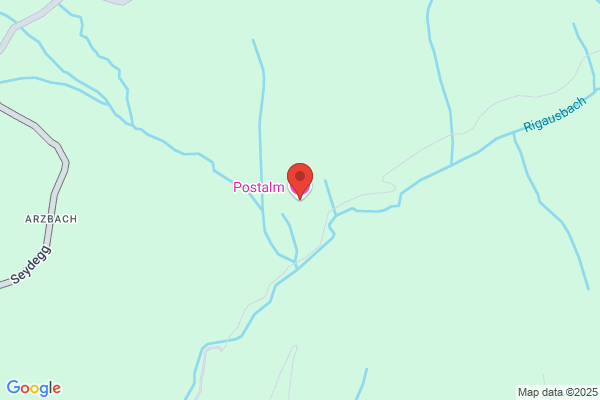Tap the red location pin marker
Image resolution: width=600 pixels, height=400 pixels.
pyautogui.click(x=300, y=181)
